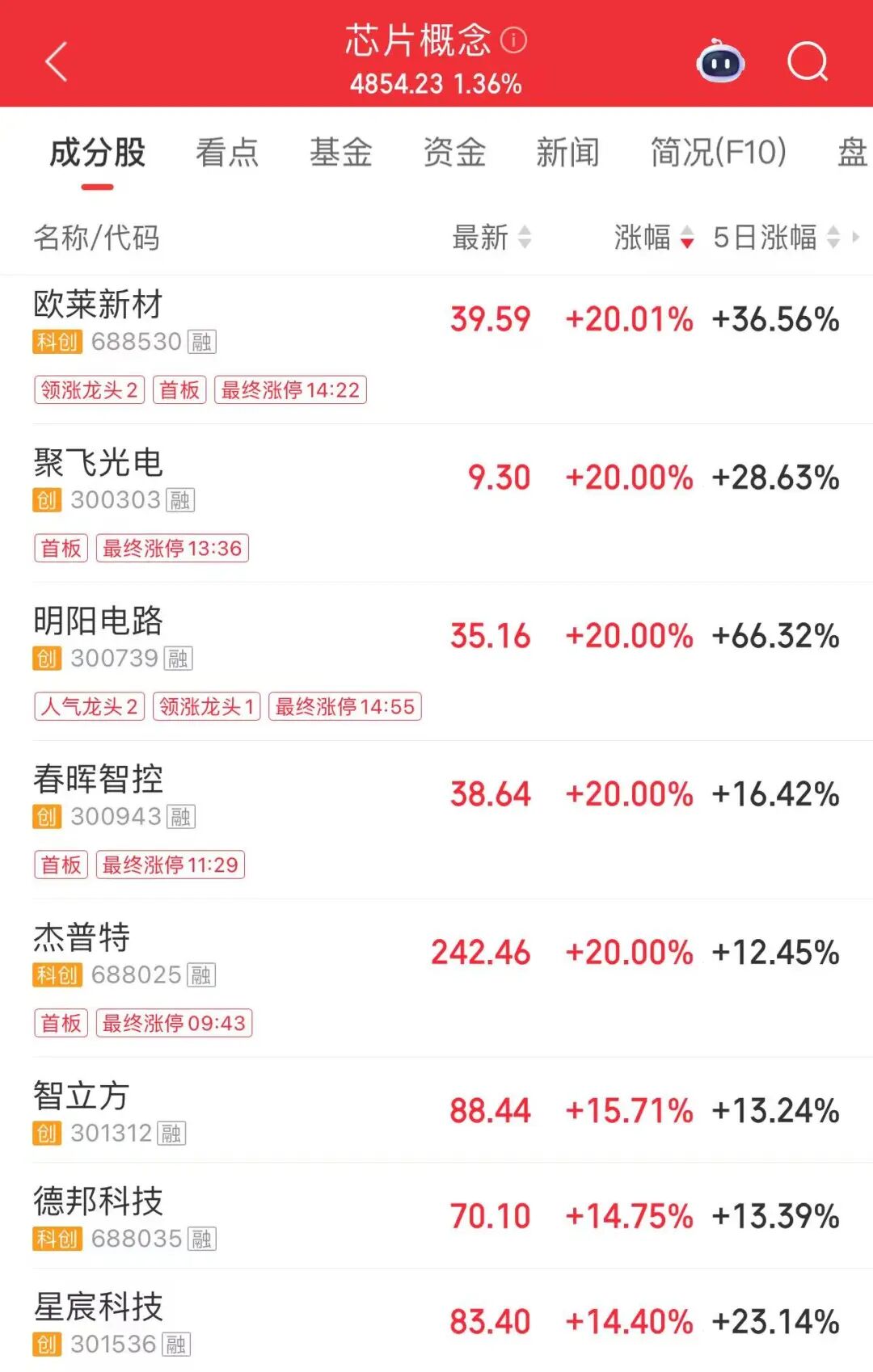Open stock 星宸科技 301536
Image resolution: width=873 pixels, height=1372 pixels.
tap(99, 1308)
